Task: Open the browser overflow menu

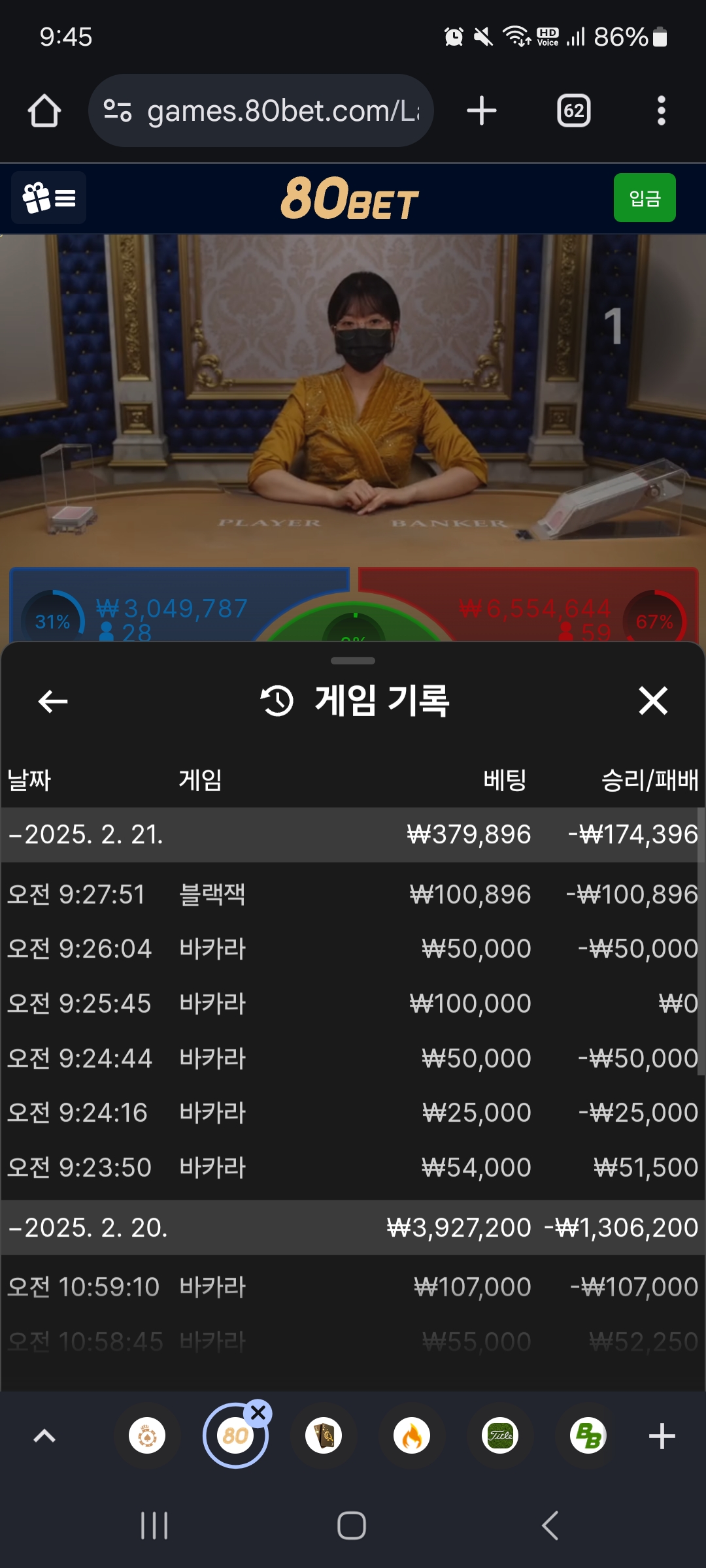Action: pos(661,111)
